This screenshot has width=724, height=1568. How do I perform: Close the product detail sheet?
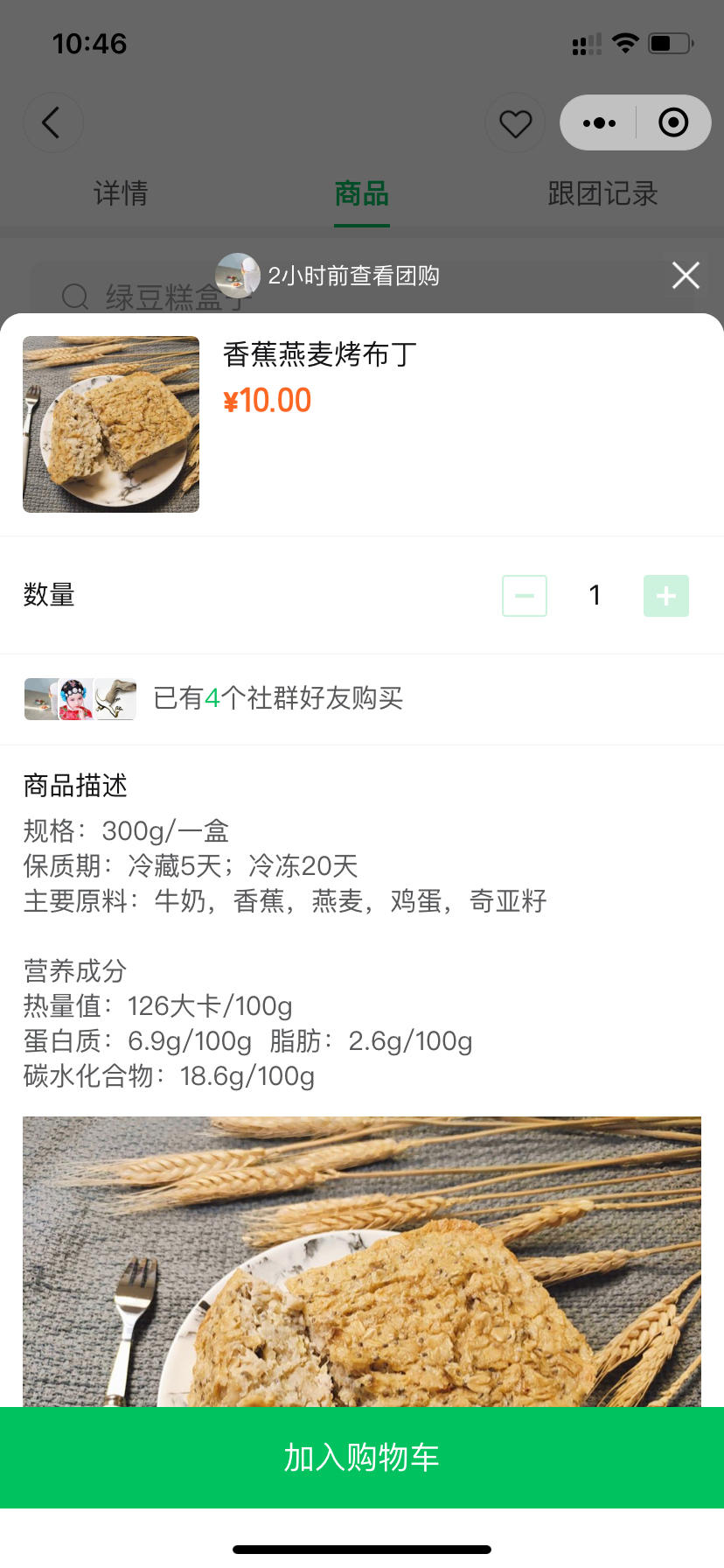pyautogui.click(x=686, y=275)
